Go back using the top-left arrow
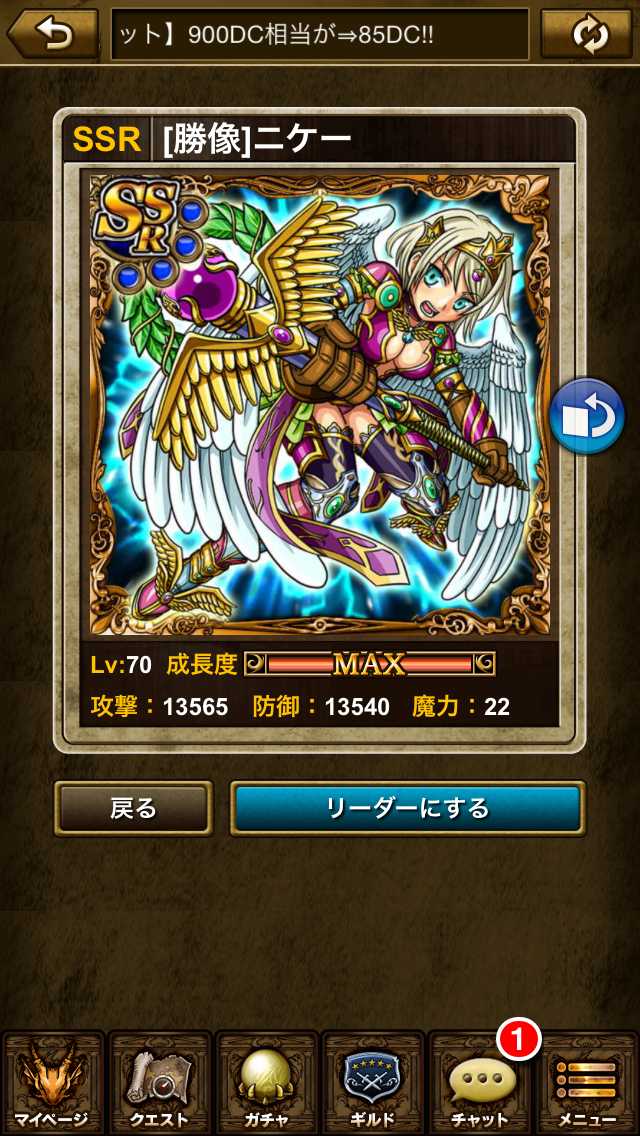 click(52, 34)
